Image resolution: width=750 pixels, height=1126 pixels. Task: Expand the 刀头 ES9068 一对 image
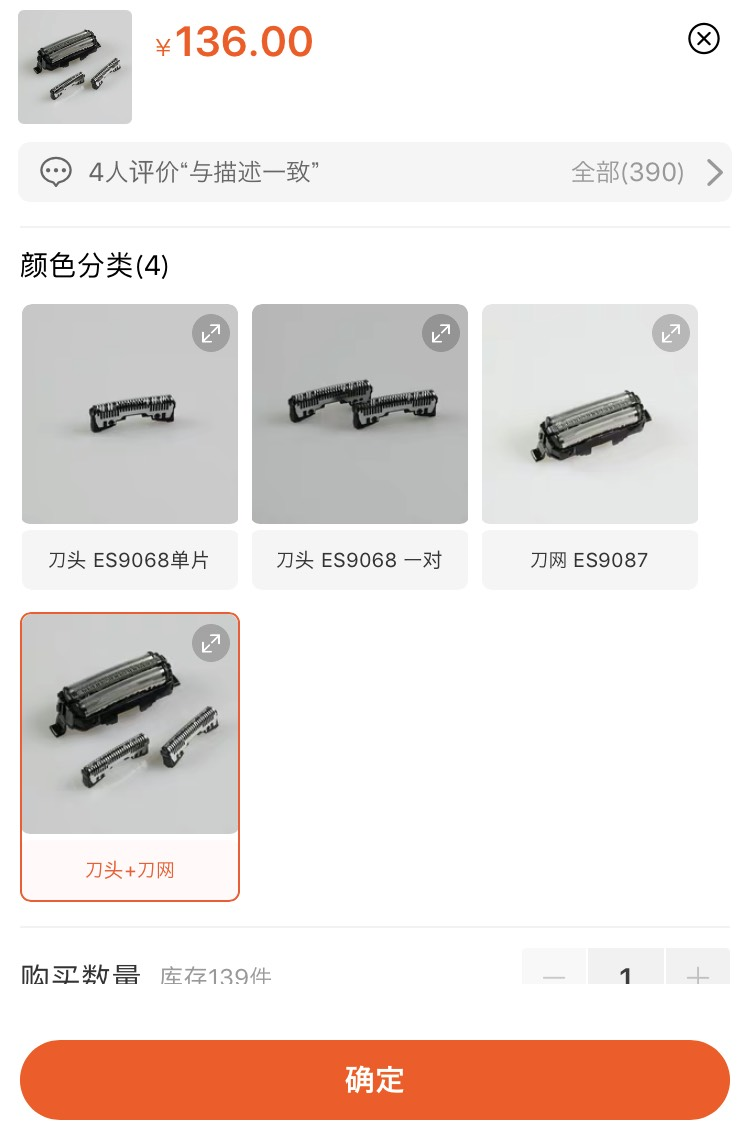441,333
